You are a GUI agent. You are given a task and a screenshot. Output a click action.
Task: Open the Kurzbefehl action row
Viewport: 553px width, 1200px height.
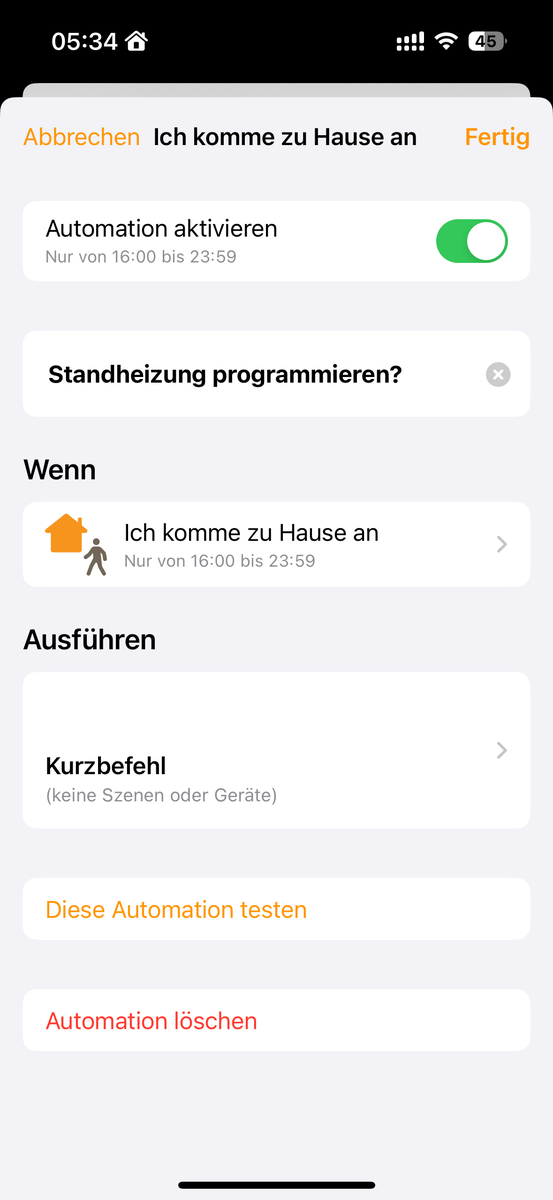276,750
